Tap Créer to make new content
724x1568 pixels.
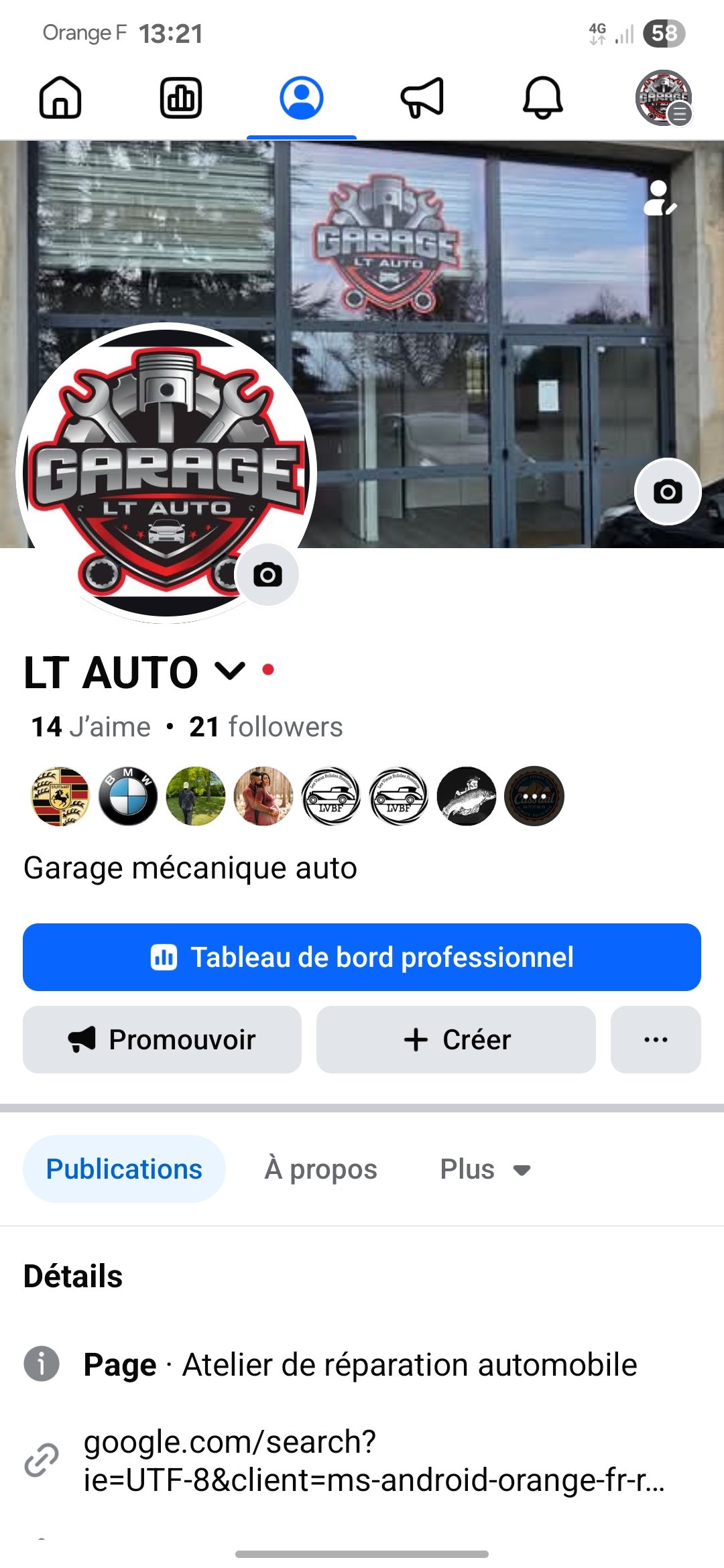456,1039
